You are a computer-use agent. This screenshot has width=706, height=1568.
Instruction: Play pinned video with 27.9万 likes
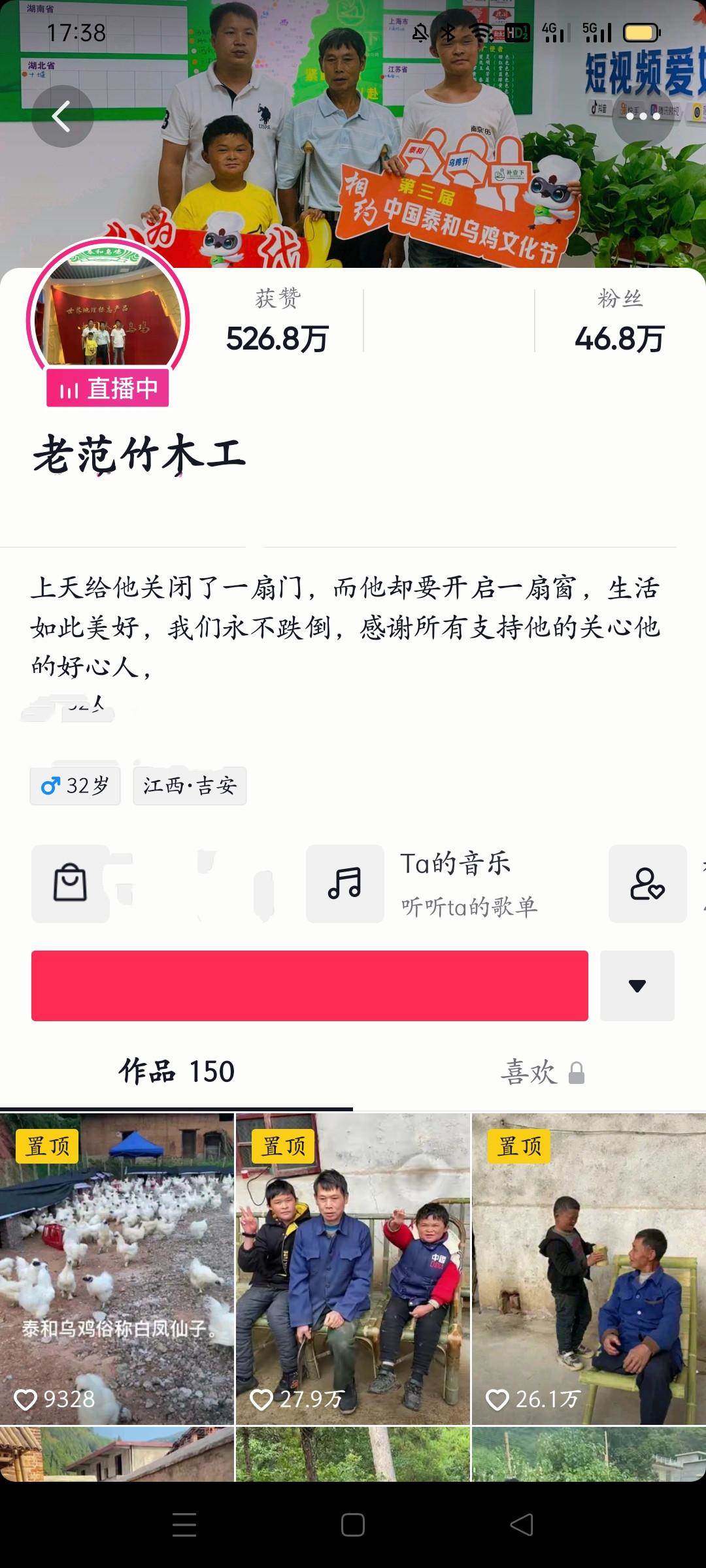(353, 1269)
